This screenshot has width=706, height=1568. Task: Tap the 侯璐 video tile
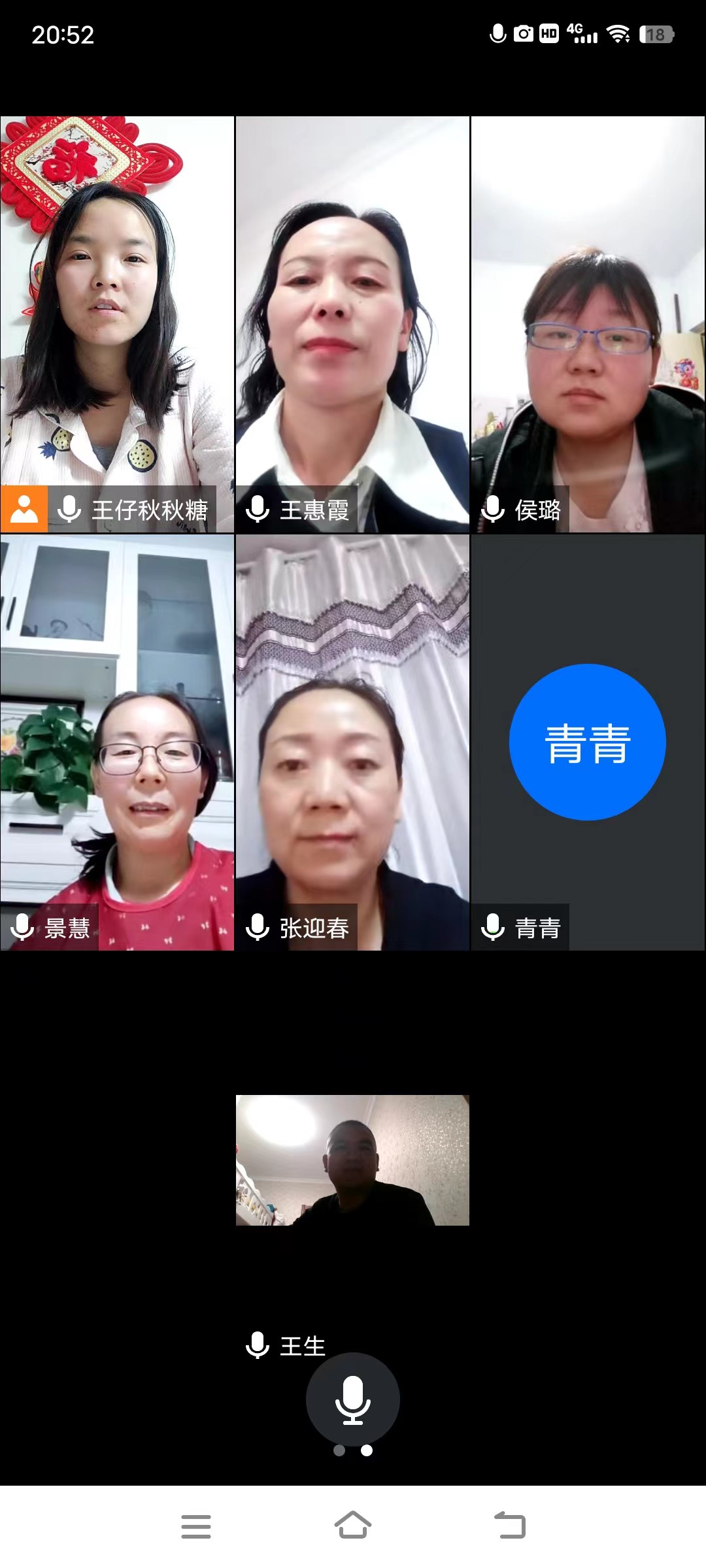tap(588, 323)
